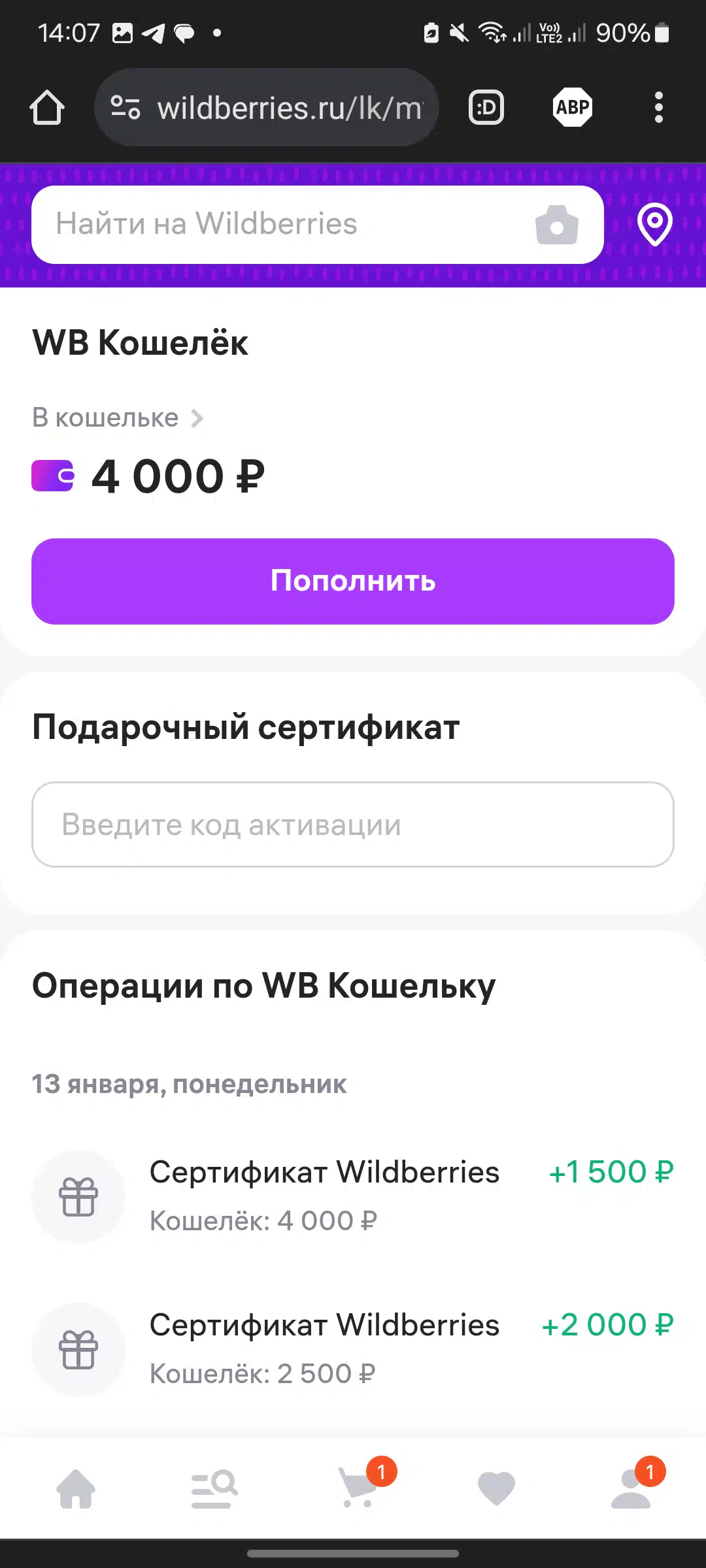Open the browser overflow menu
The image size is (706, 1568).
point(659,107)
